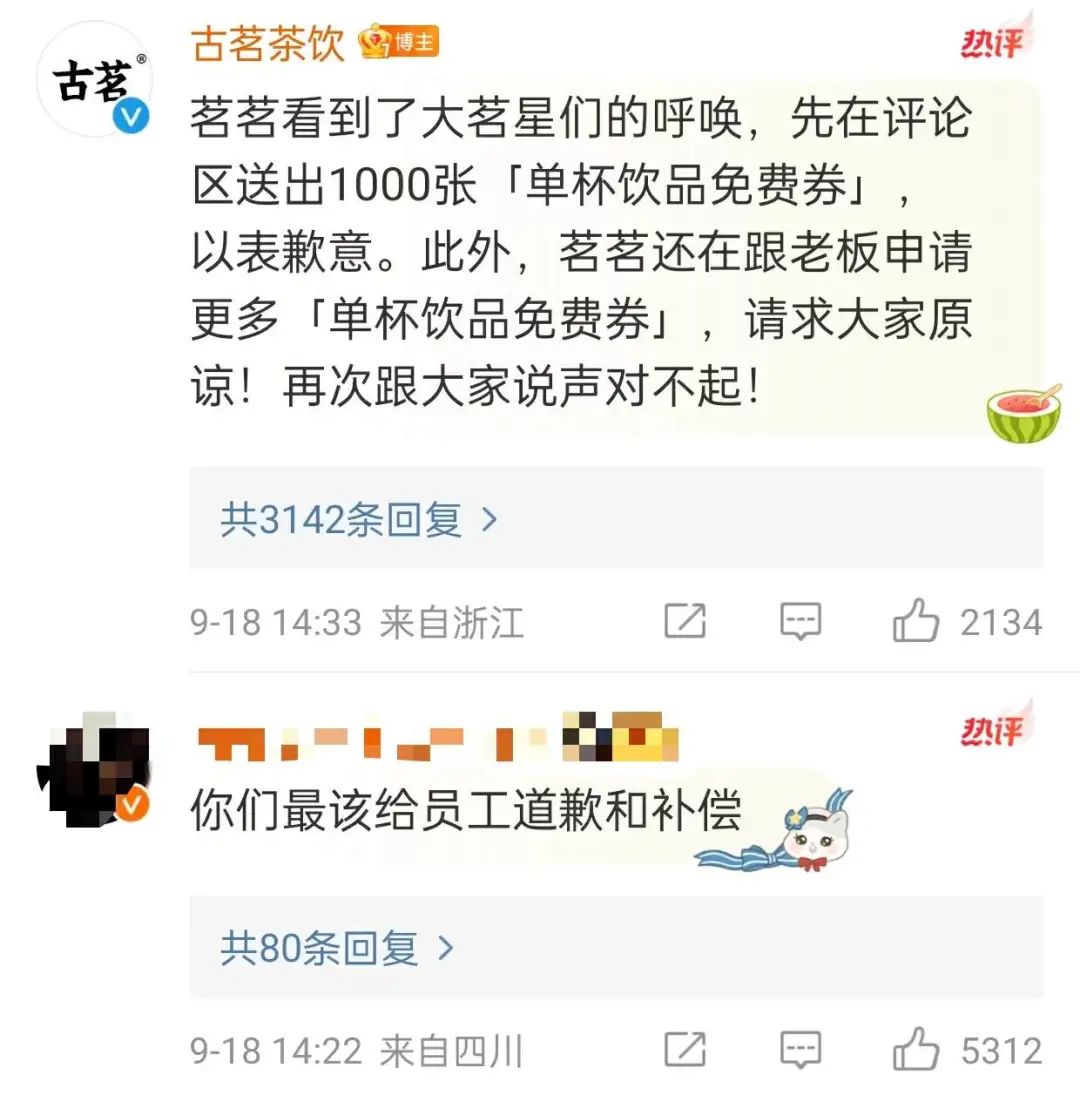
Task: Reply to the comment from 四川
Action: (800, 1050)
